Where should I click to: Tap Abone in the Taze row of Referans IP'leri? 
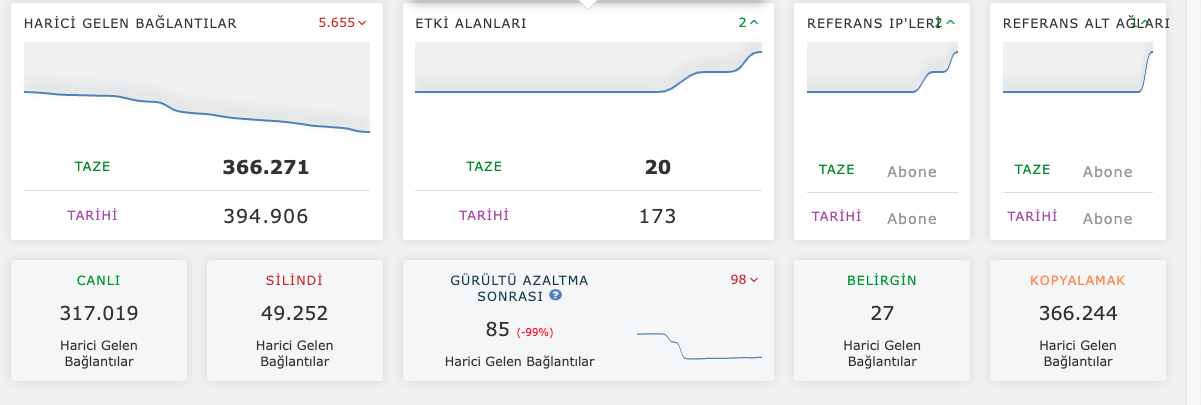(x=912, y=172)
